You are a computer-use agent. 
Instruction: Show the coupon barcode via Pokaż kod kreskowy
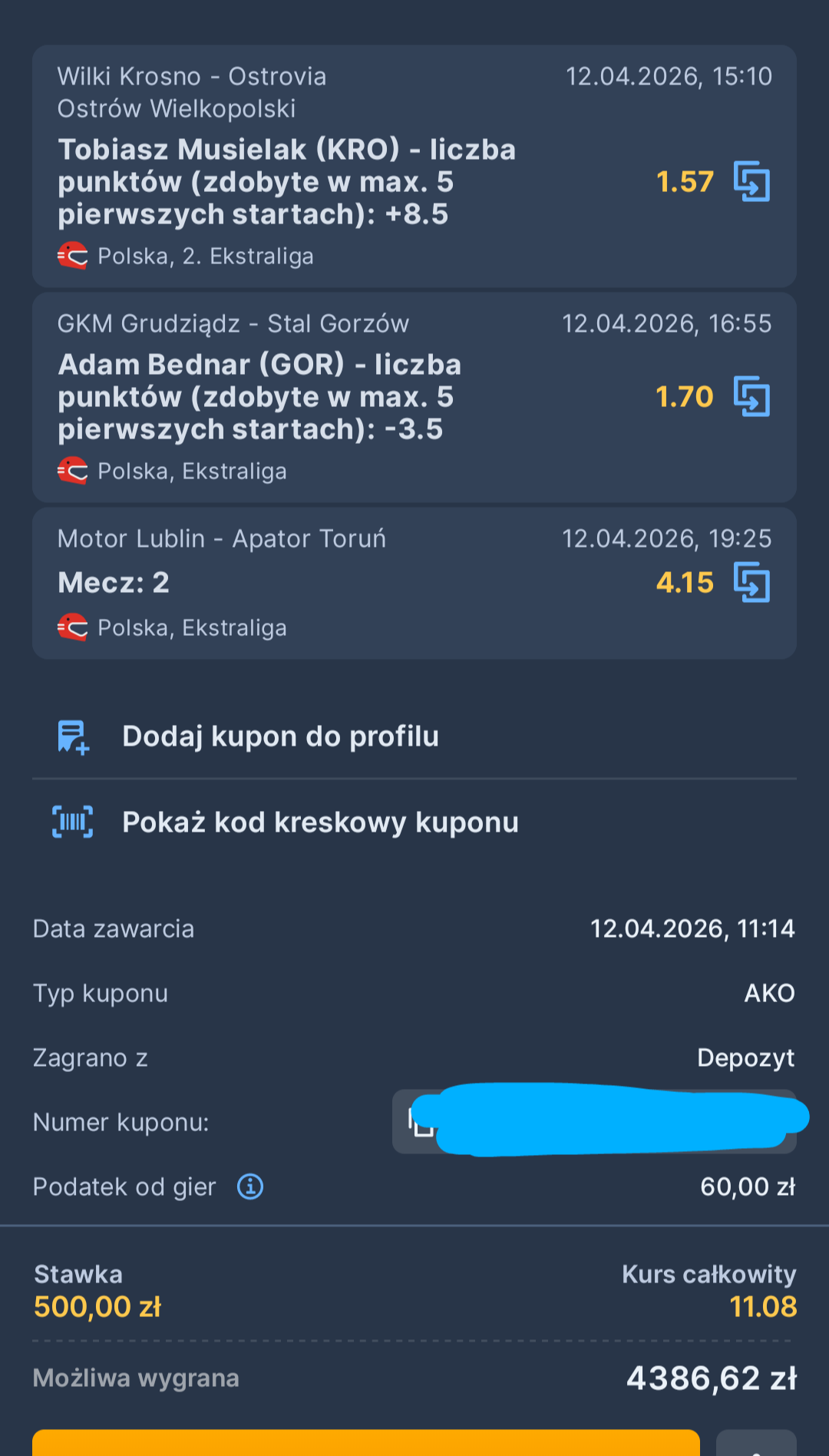pyautogui.click(x=414, y=822)
